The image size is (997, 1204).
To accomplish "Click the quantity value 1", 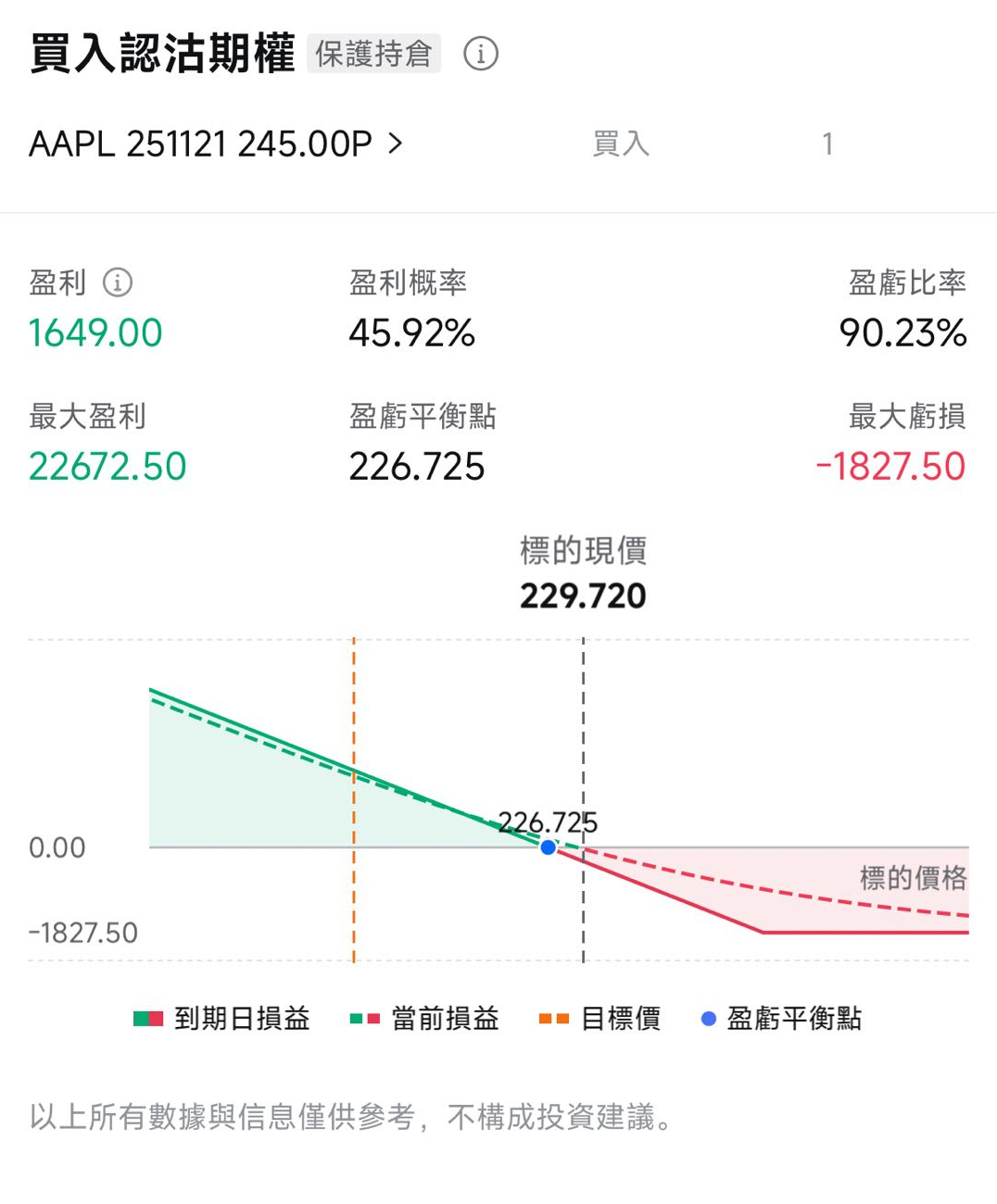I will click(827, 143).
